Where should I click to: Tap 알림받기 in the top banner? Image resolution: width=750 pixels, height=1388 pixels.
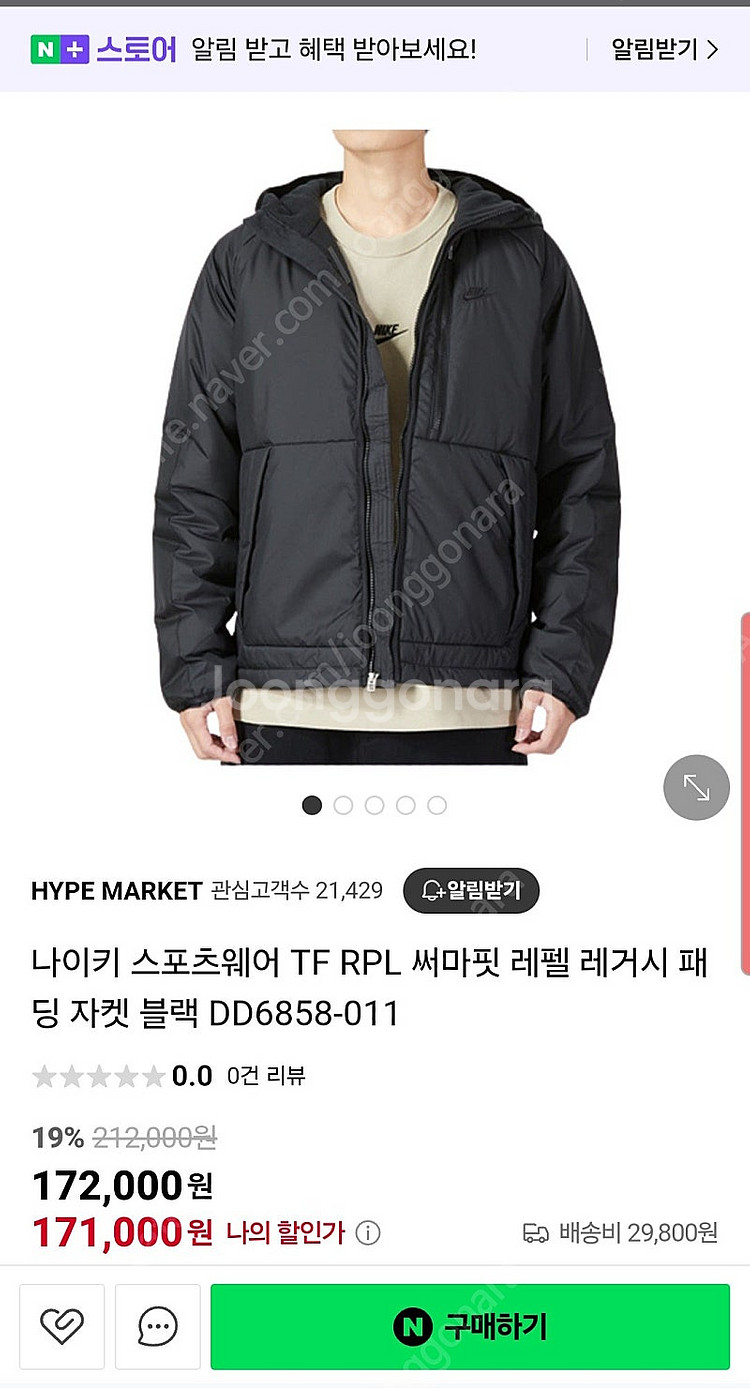[x=665, y=49]
